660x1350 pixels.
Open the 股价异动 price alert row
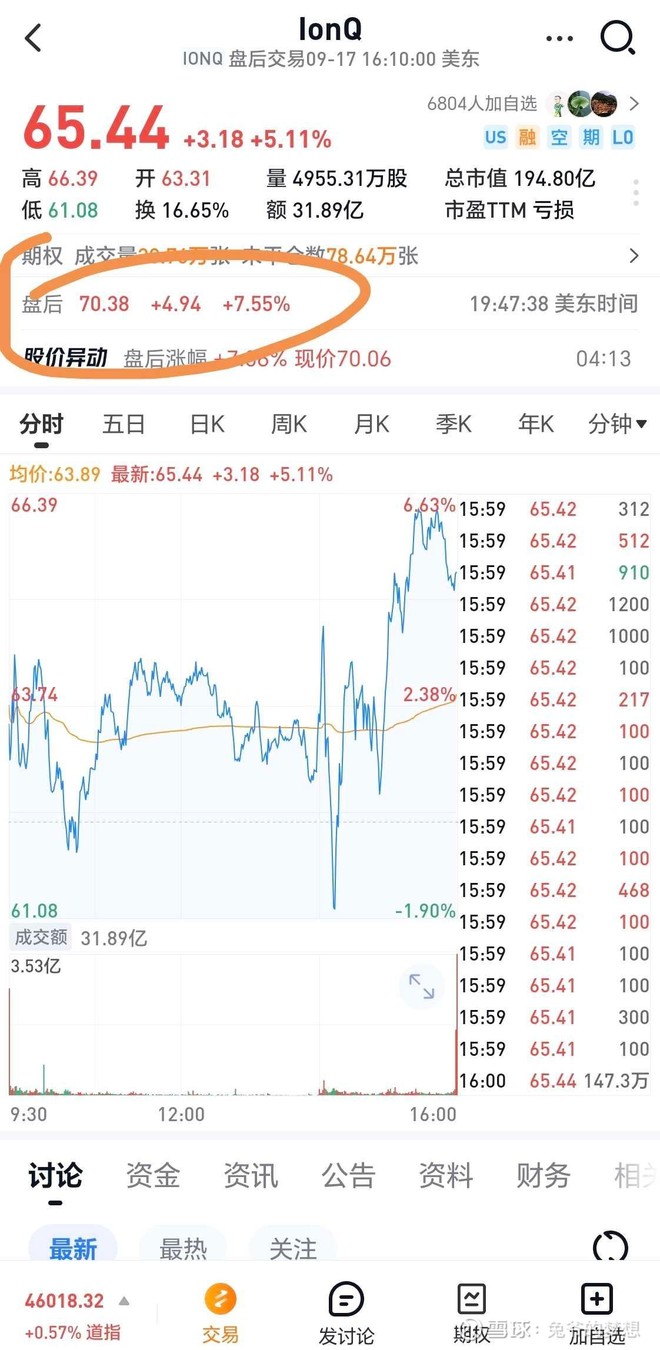[330, 359]
